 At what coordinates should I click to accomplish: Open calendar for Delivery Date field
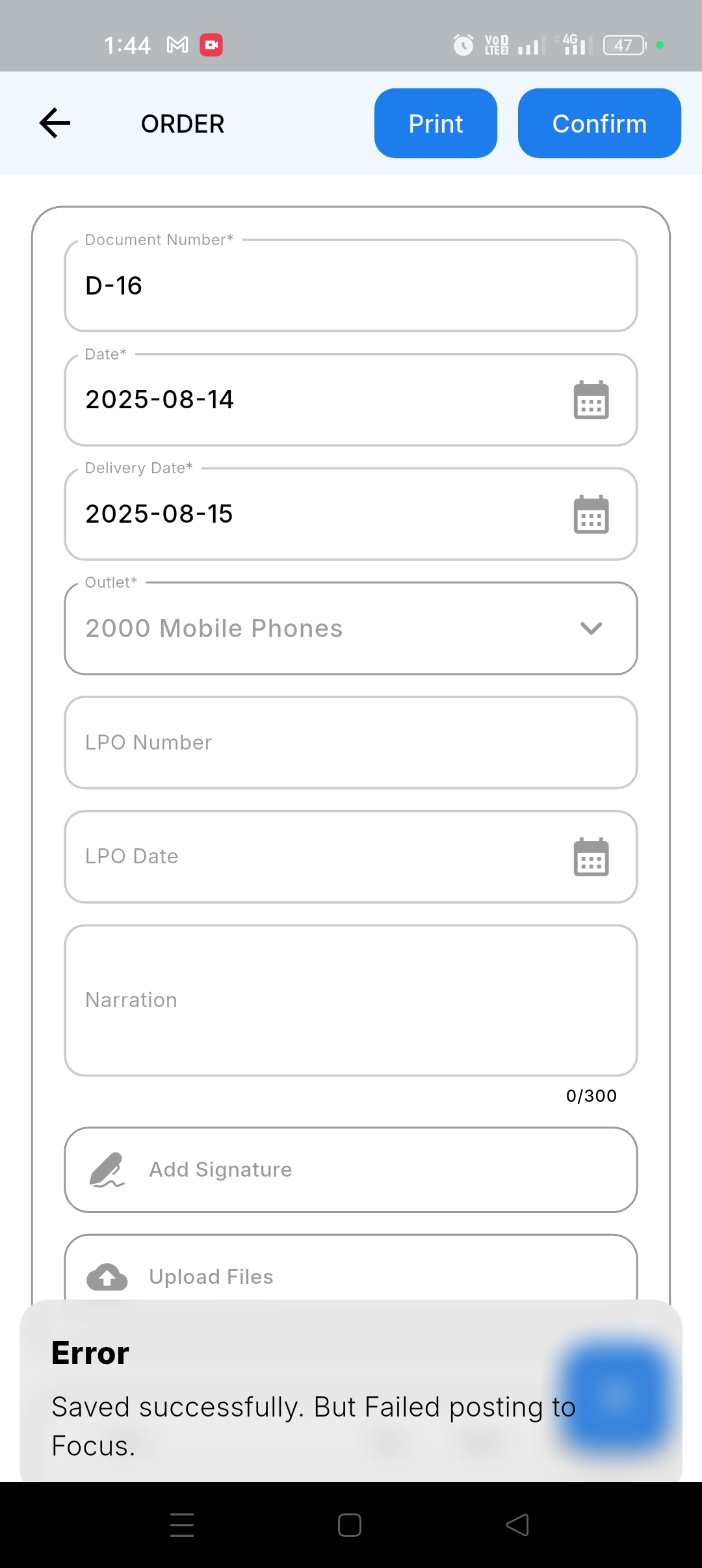[x=591, y=514]
